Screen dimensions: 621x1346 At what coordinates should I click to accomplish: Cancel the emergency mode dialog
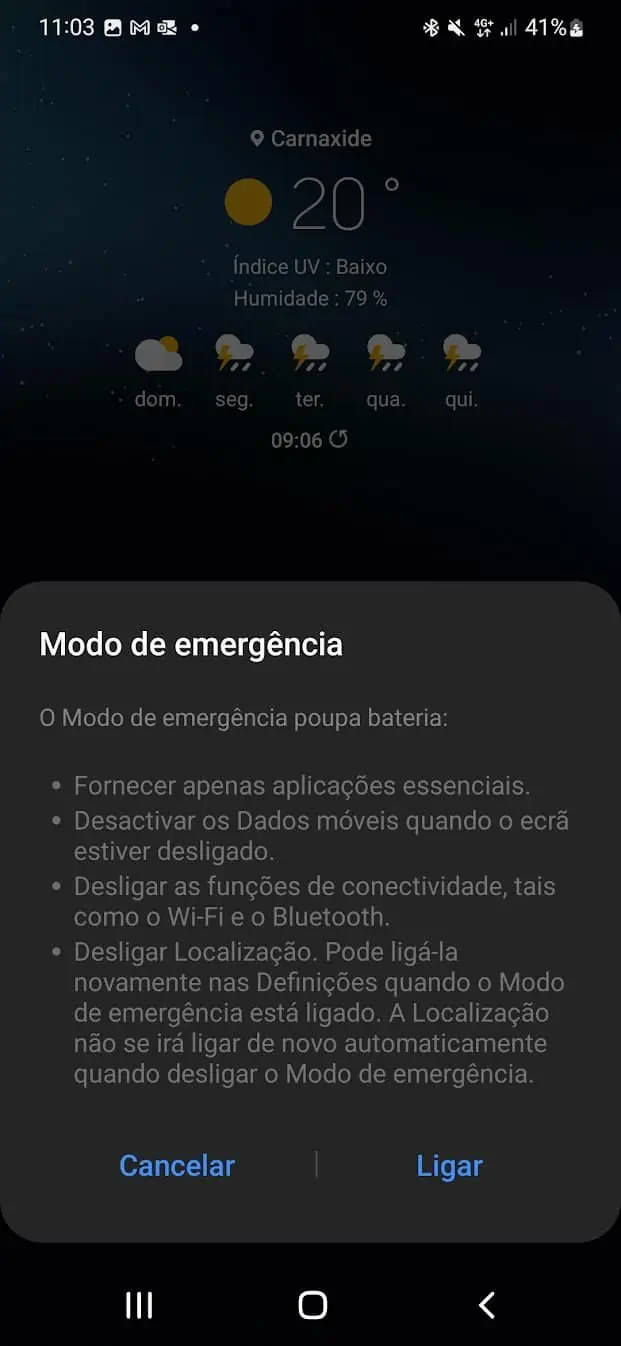pos(177,1166)
